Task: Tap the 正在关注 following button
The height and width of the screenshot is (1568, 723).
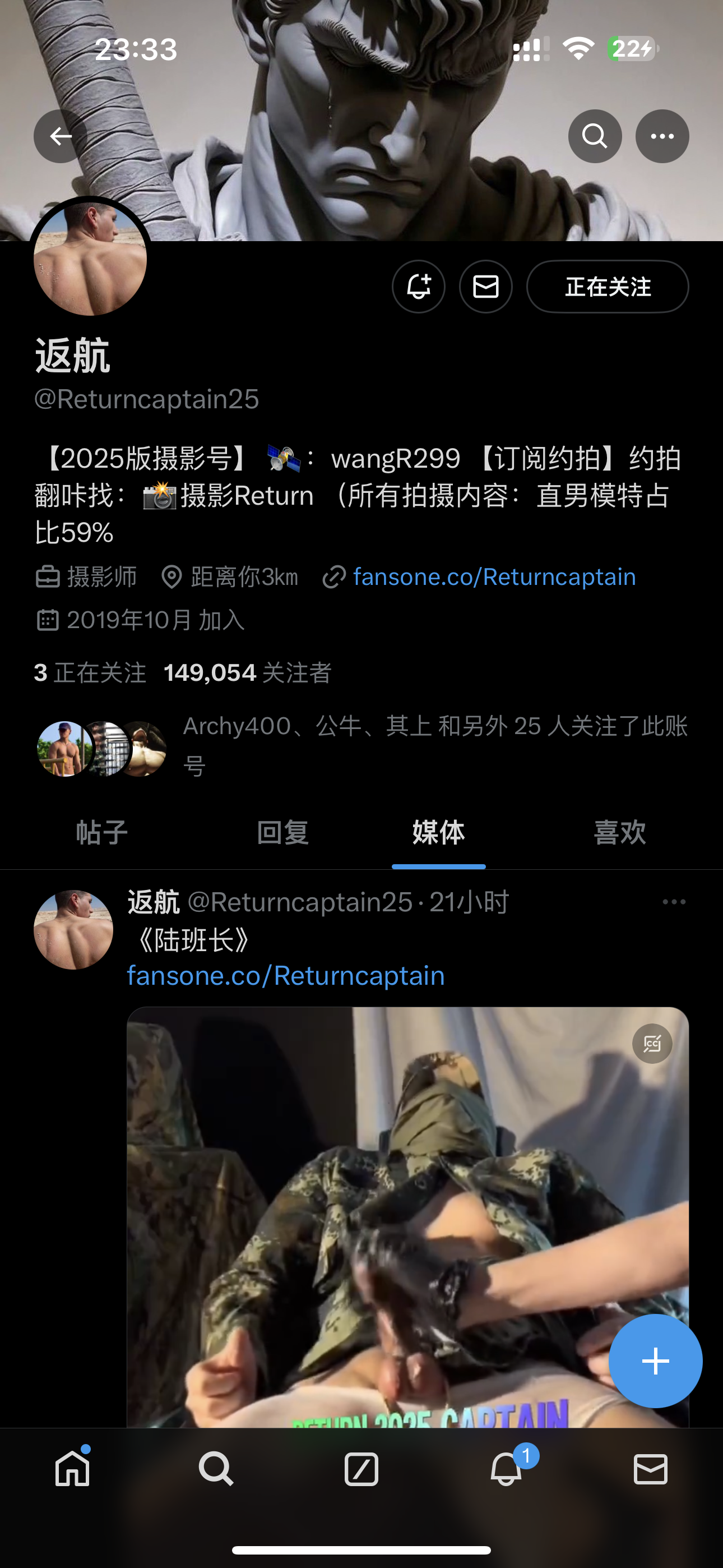Action: pyautogui.click(x=608, y=287)
